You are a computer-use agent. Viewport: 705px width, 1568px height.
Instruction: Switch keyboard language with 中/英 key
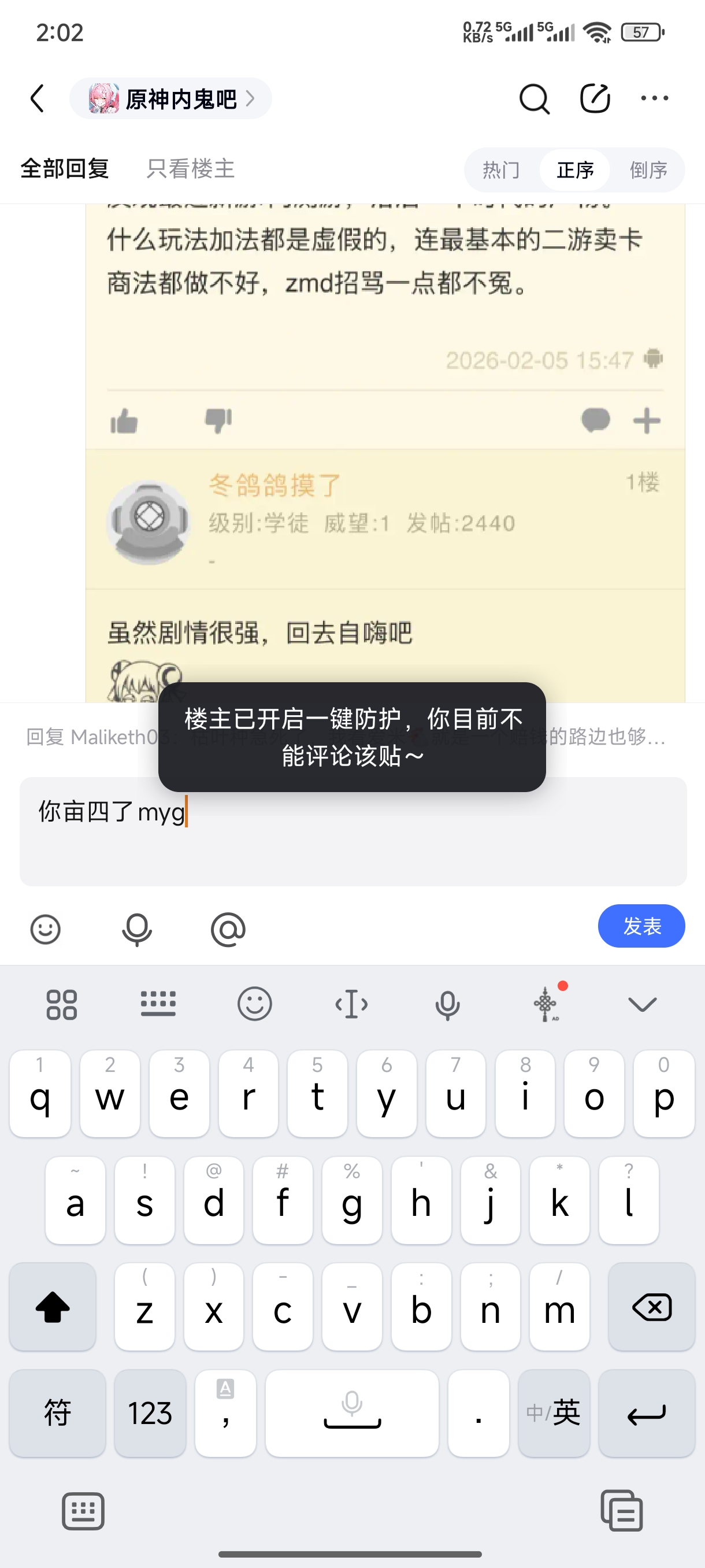pyautogui.click(x=554, y=1412)
